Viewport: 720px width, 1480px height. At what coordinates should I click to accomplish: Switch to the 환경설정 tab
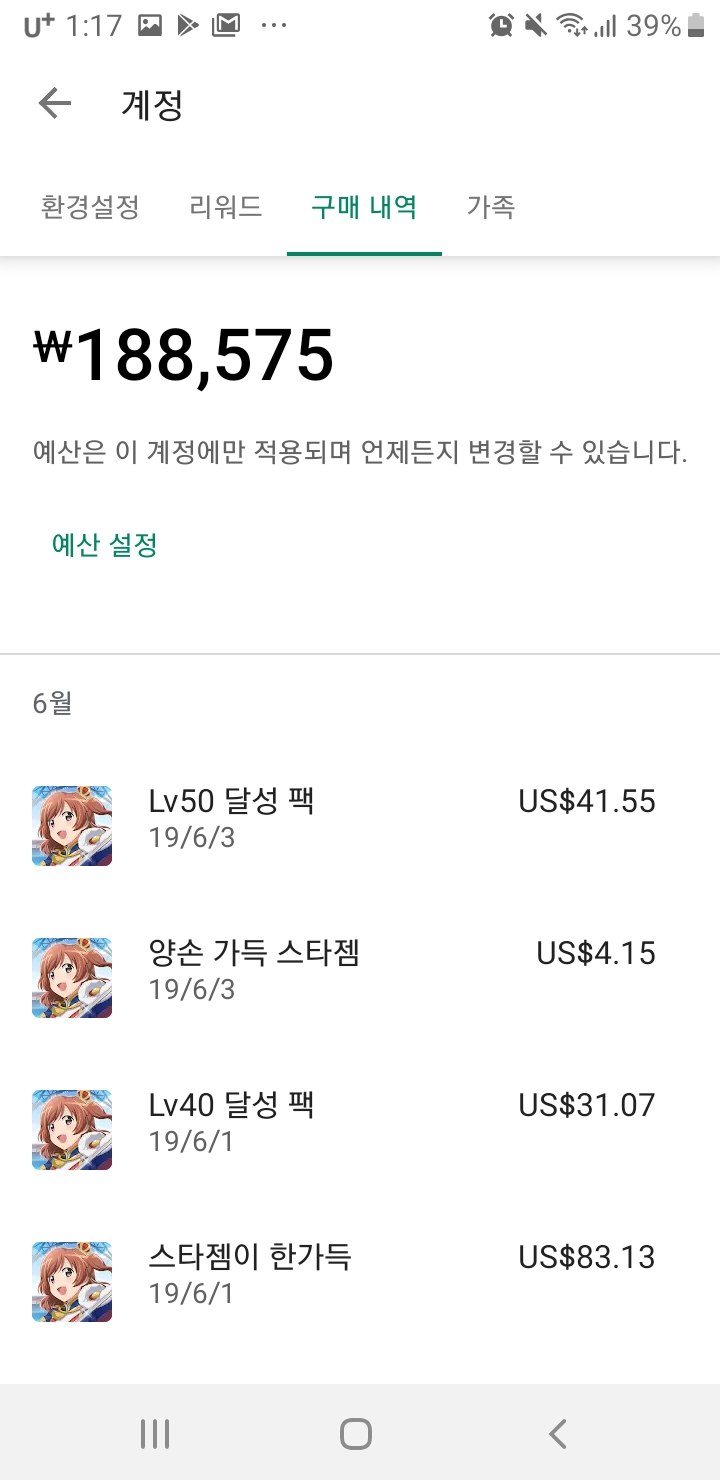coord(90,207)
